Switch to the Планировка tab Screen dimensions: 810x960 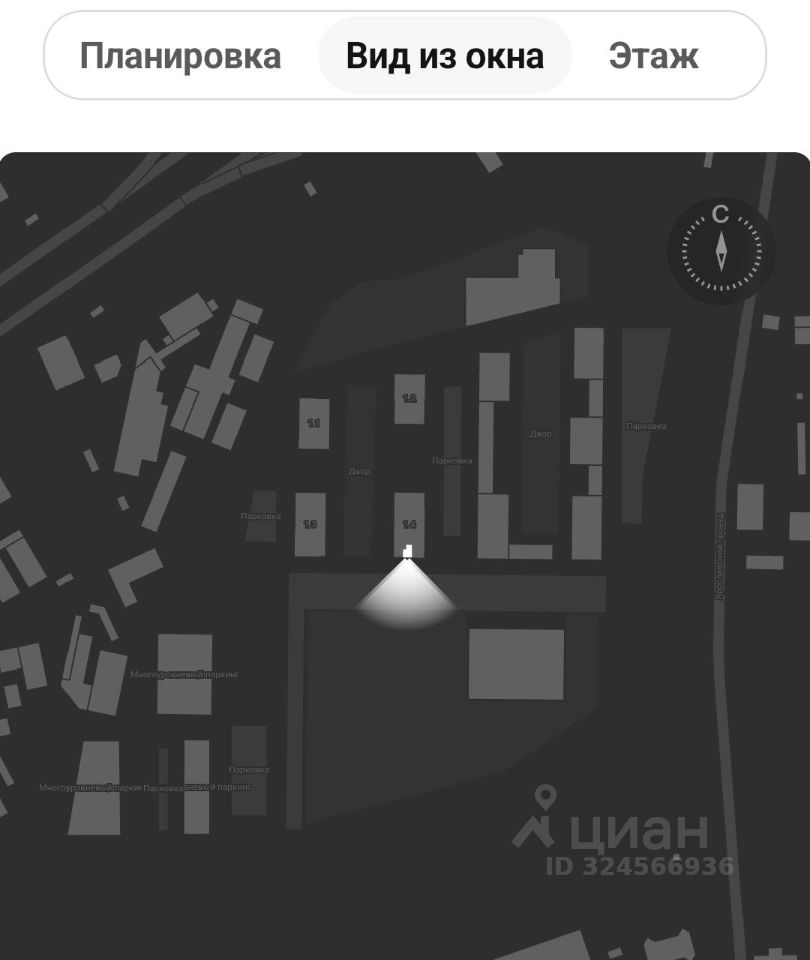[x=180, y=56]
